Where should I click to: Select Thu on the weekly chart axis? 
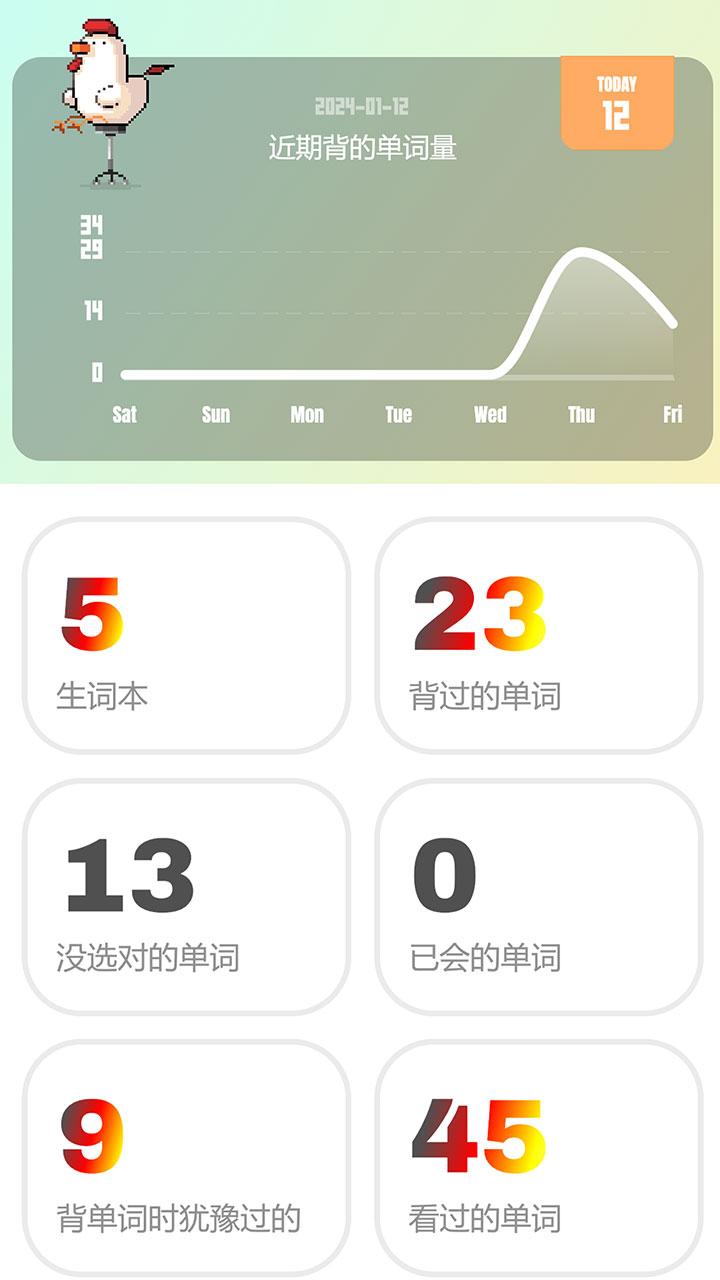(x=581, y=413)
